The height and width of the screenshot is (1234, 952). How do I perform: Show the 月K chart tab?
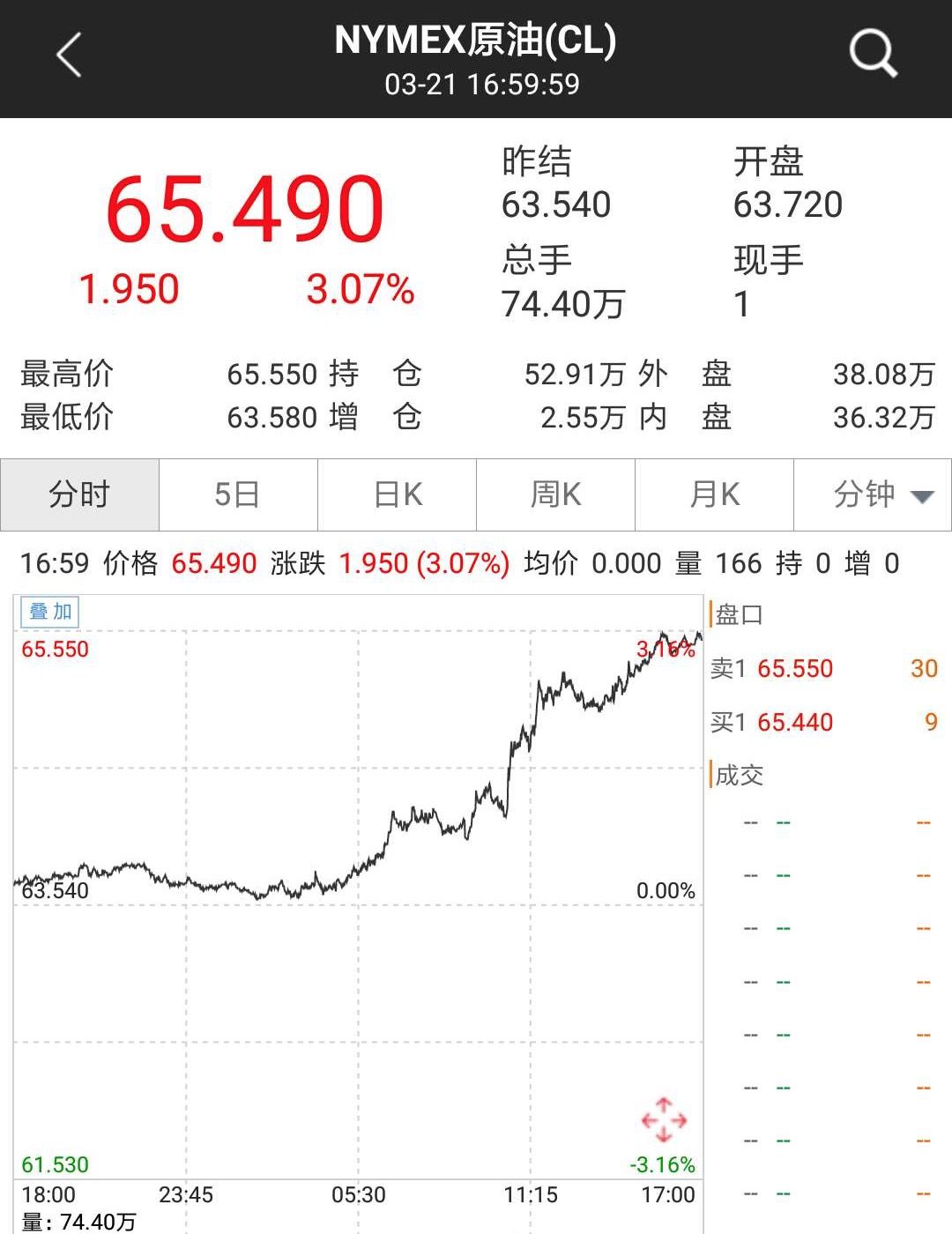coord(715,494)
